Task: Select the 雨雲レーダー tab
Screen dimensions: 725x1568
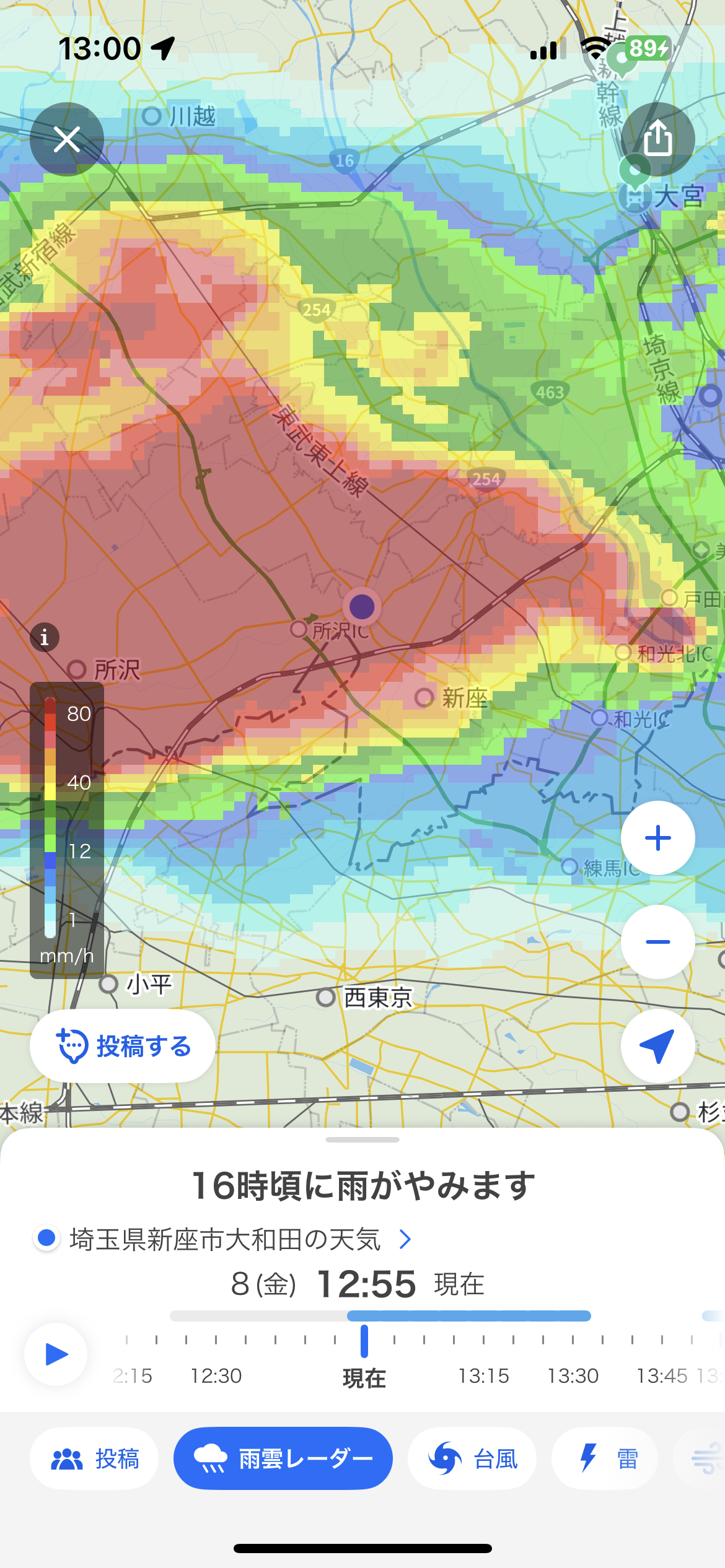Action: click(x=283, y=1459)
